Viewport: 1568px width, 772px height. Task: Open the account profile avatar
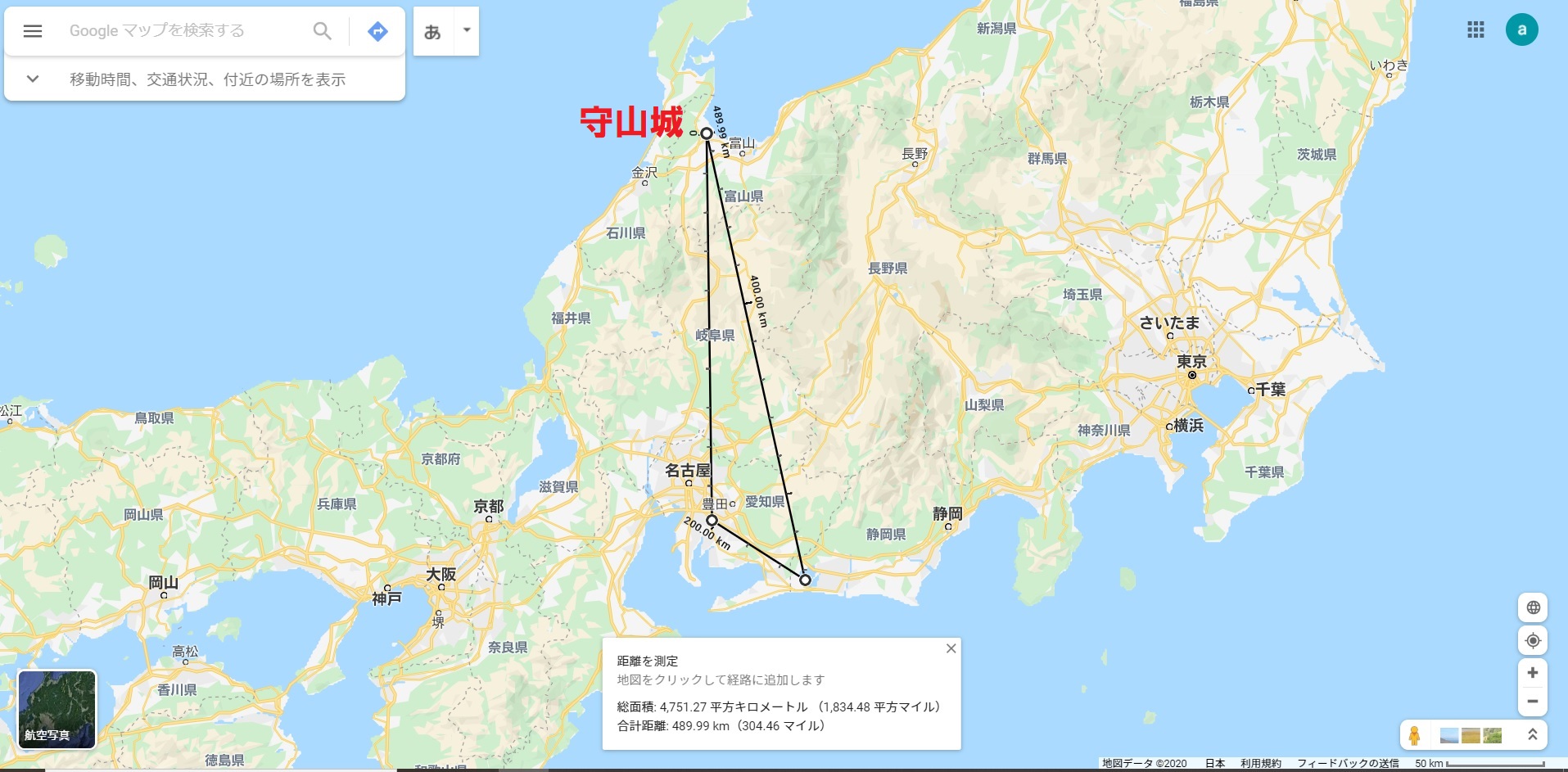pos(1521,30)
